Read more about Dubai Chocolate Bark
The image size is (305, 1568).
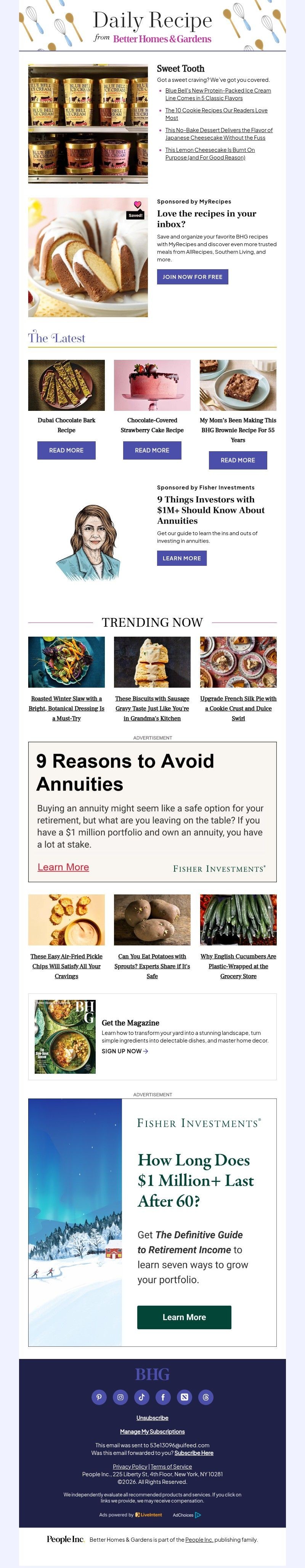[x=66, y=450]
